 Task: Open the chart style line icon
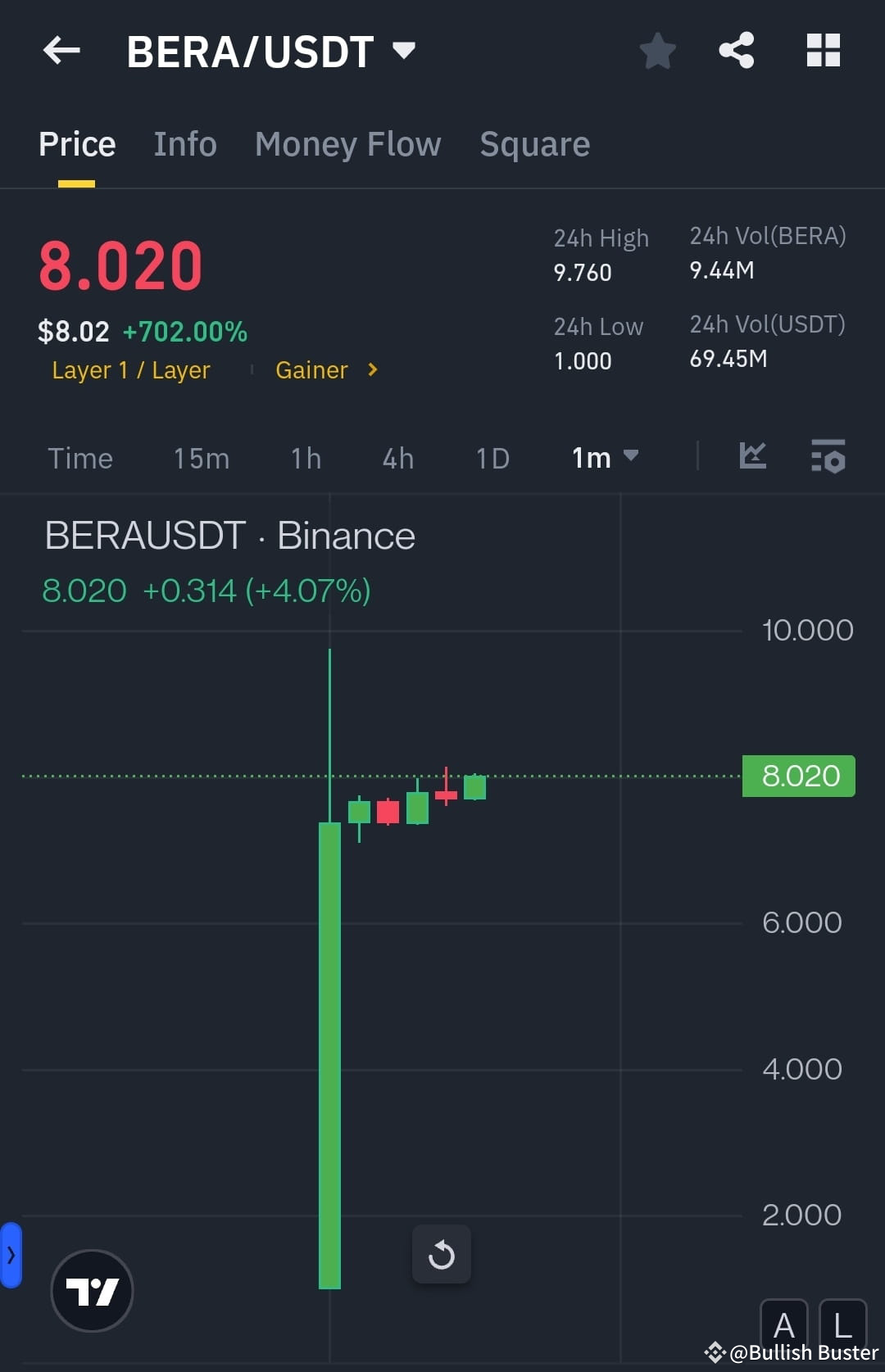tap(752, 458)
